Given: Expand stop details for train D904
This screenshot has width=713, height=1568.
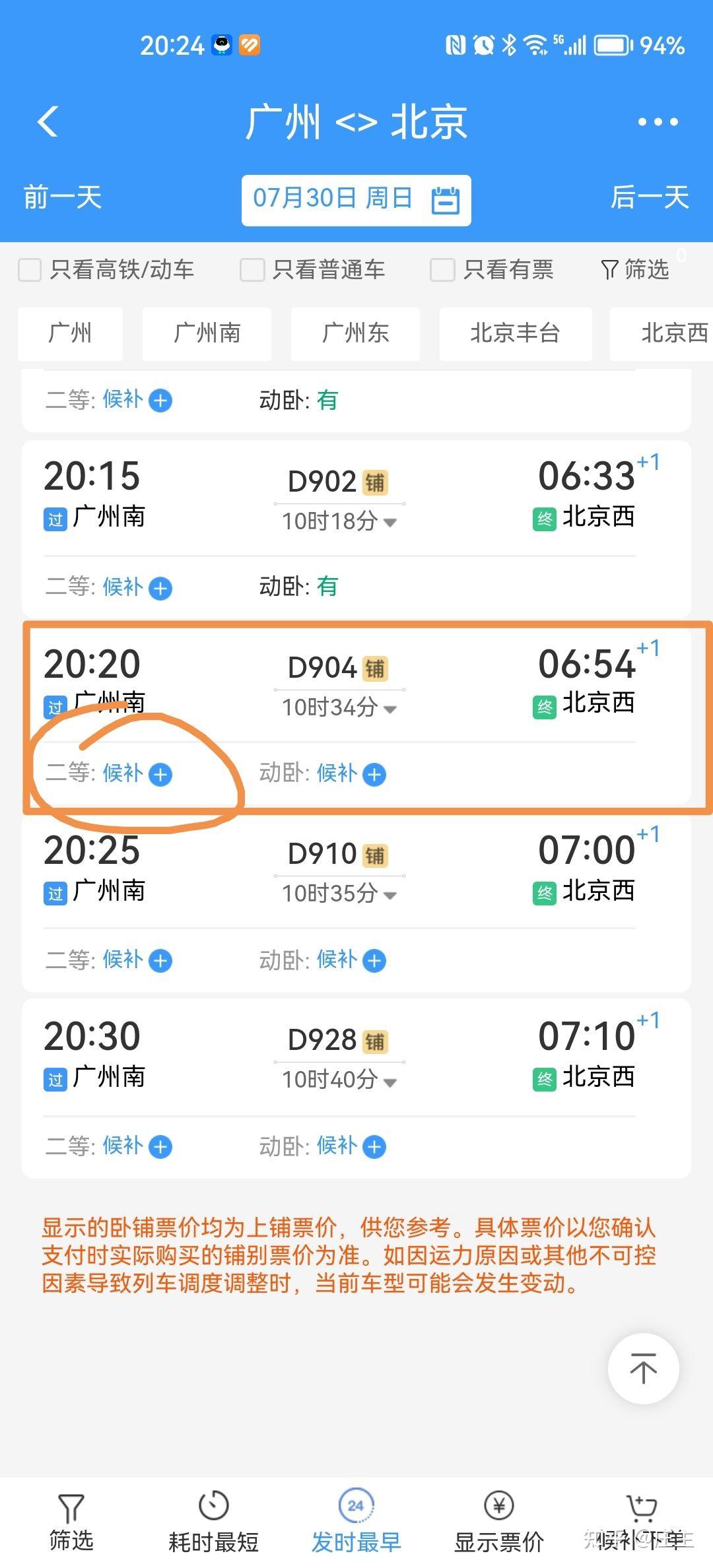Looking at the screenshot, I should (x=390, y=709).
